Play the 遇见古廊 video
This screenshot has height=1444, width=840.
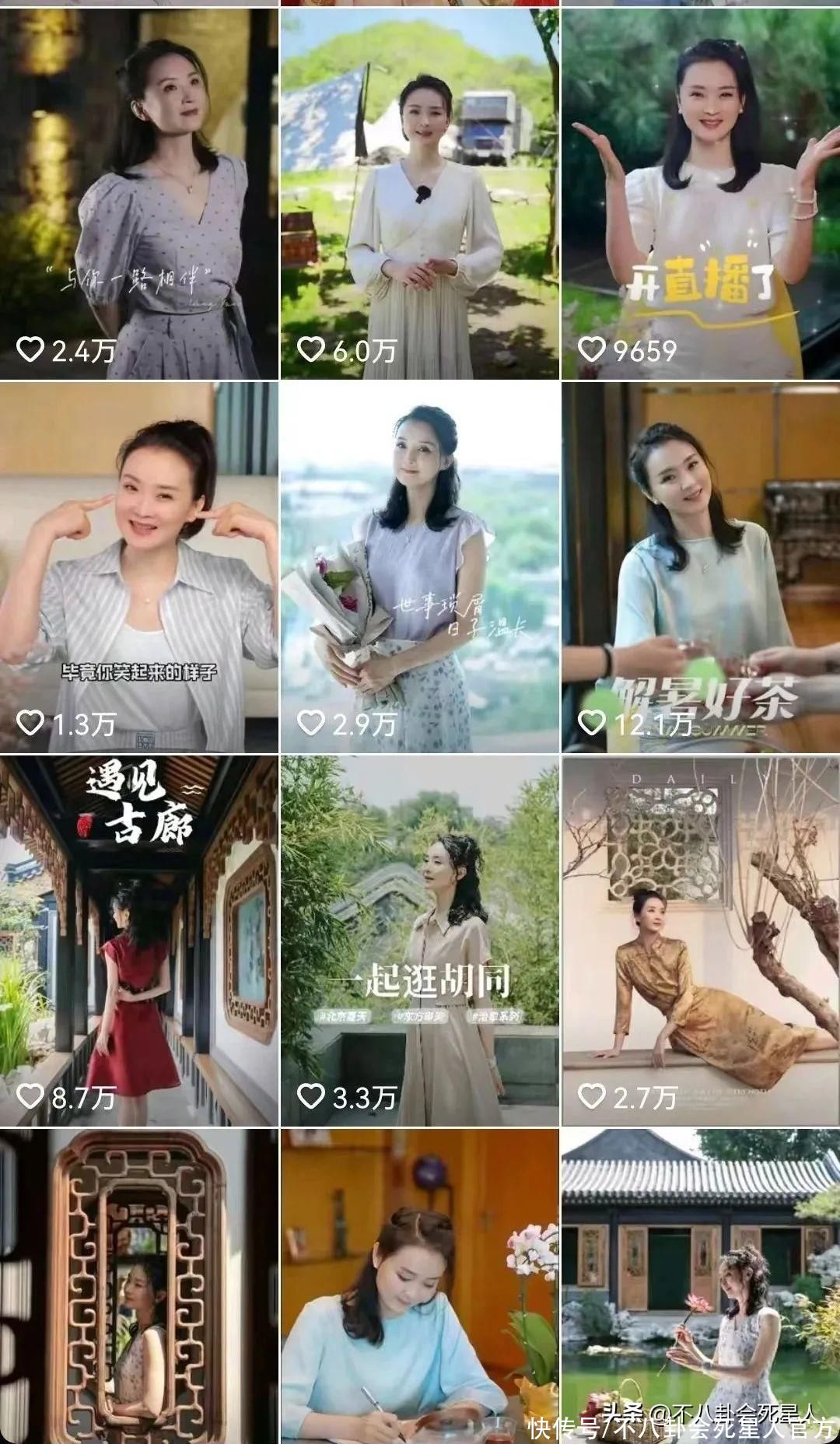(138, 941)
